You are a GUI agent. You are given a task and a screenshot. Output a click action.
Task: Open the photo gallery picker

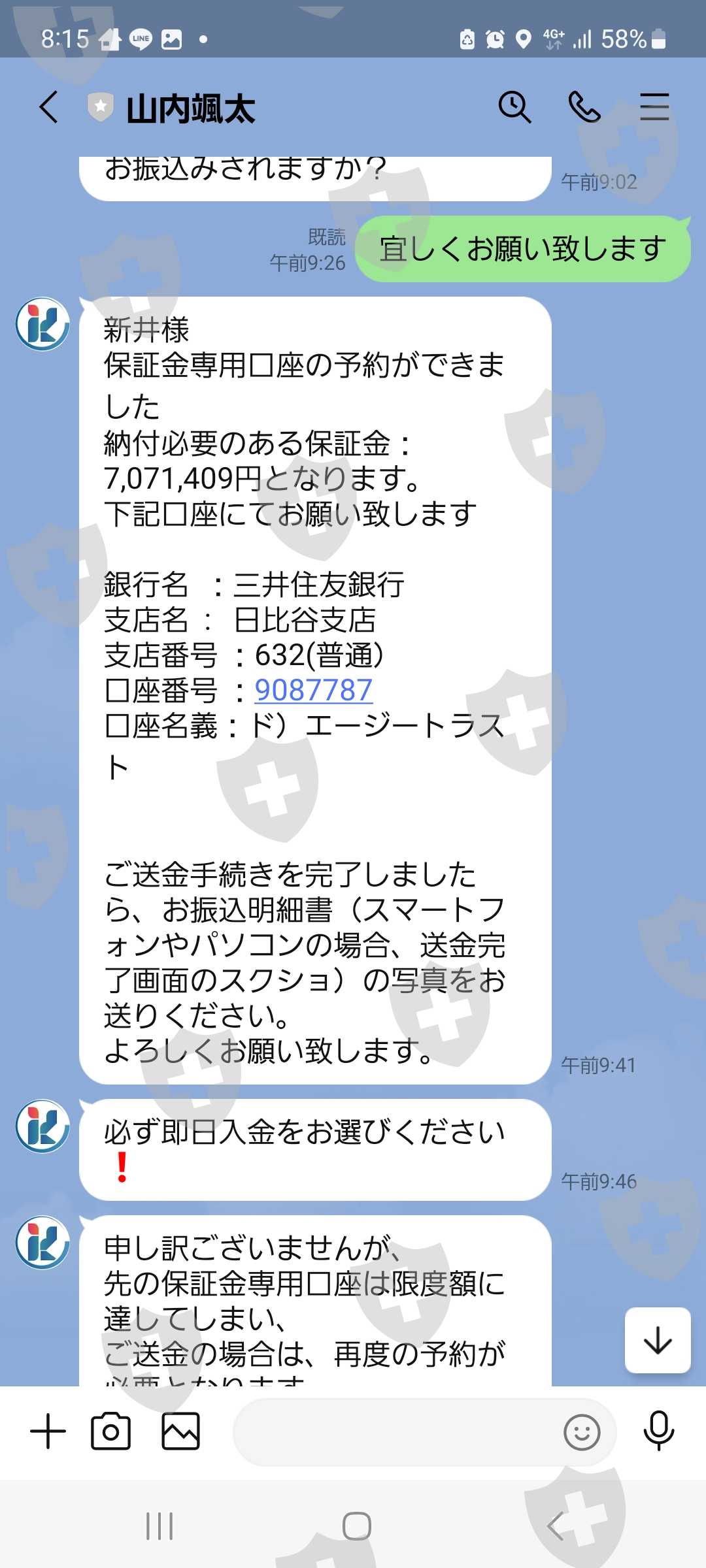point(180,1431)
